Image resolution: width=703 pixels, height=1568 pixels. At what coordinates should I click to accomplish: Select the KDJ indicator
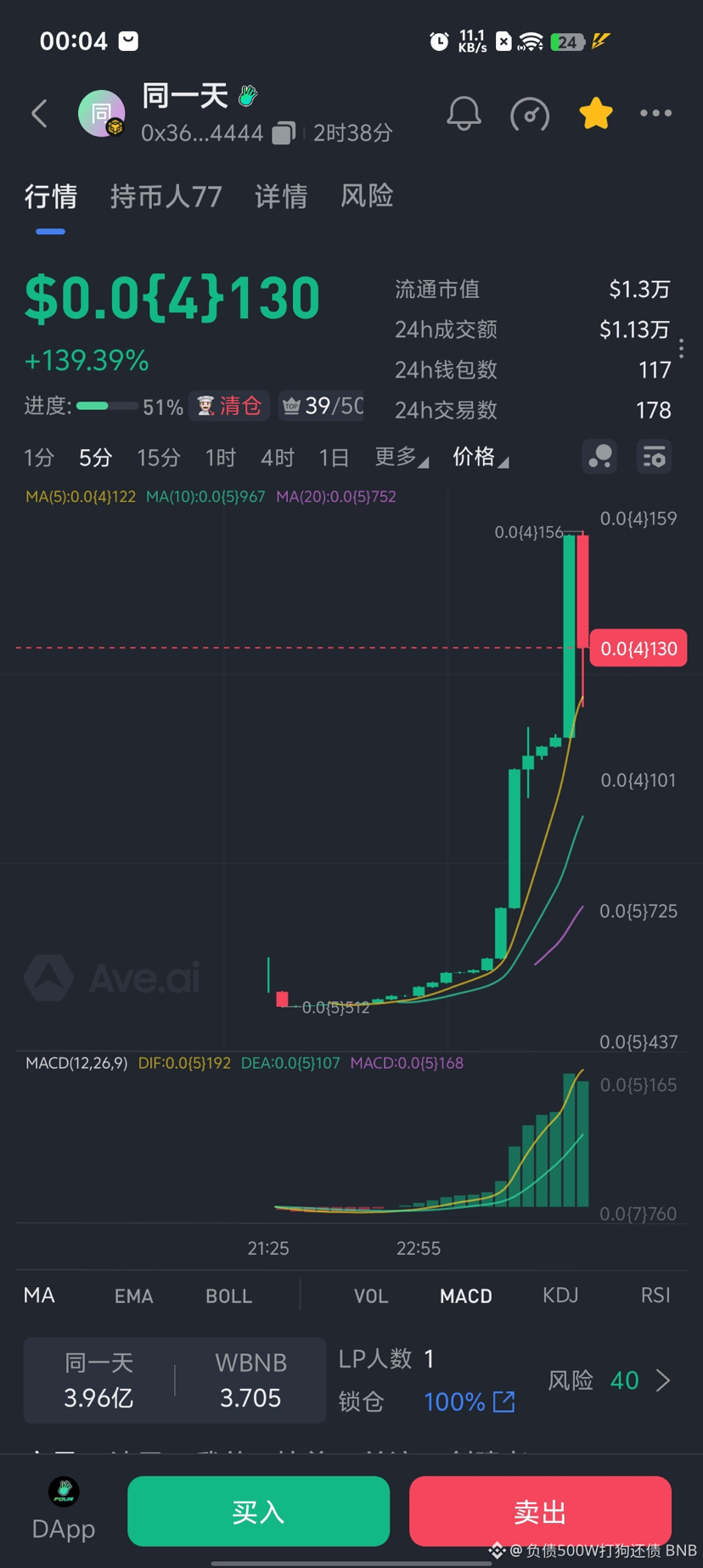point(560,1295)
